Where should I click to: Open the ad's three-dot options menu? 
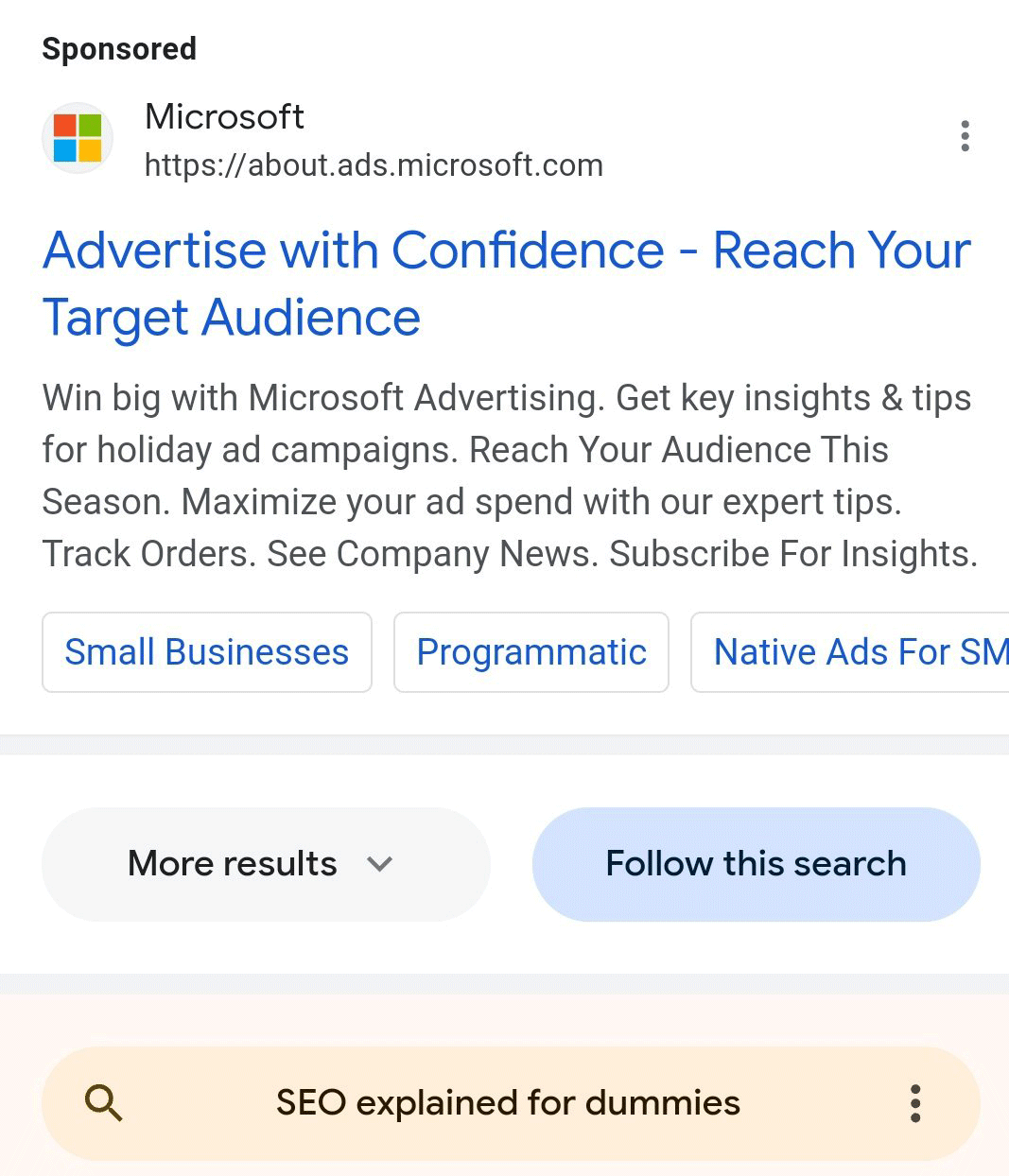965,136
